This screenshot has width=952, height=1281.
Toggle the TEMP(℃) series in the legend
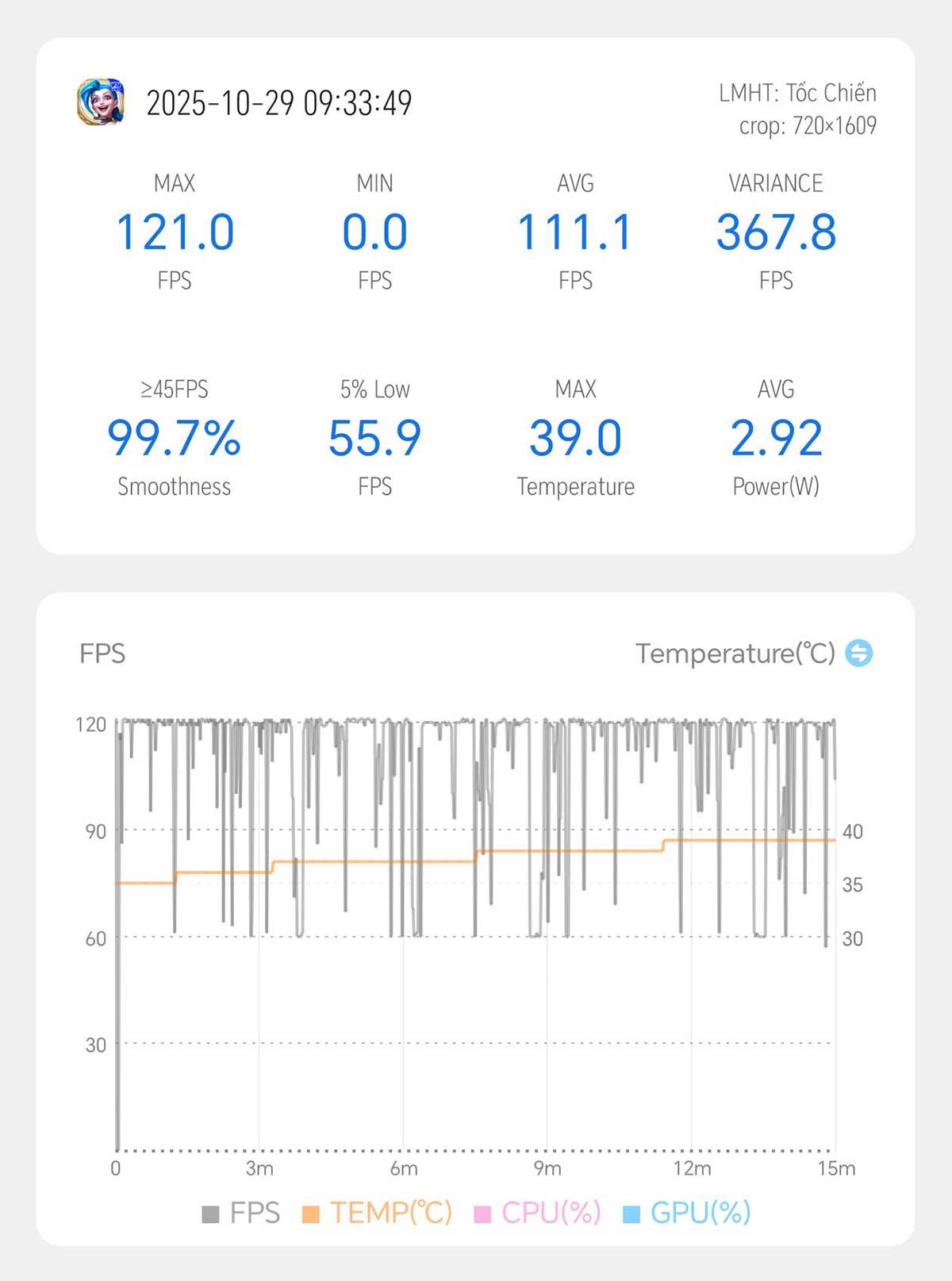pyautogui.click(x=378, y=1213)
